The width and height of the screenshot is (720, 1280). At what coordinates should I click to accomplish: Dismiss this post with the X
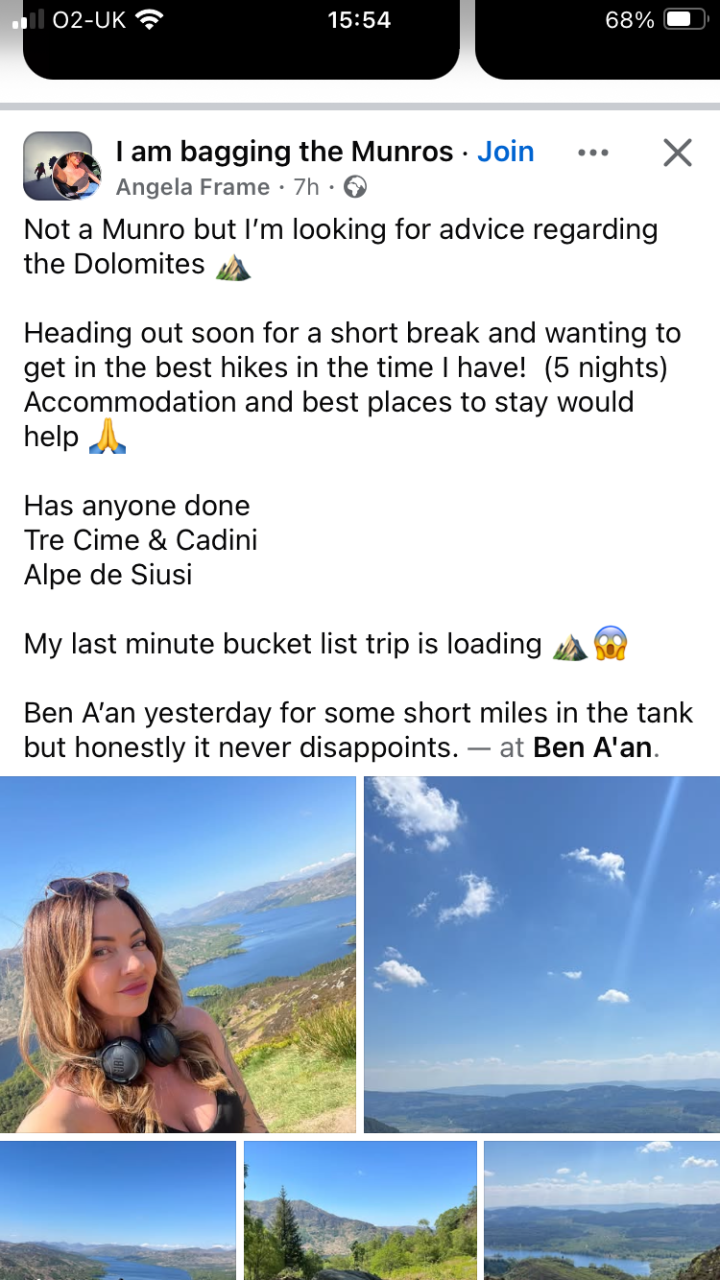click(x=678, y=153)
